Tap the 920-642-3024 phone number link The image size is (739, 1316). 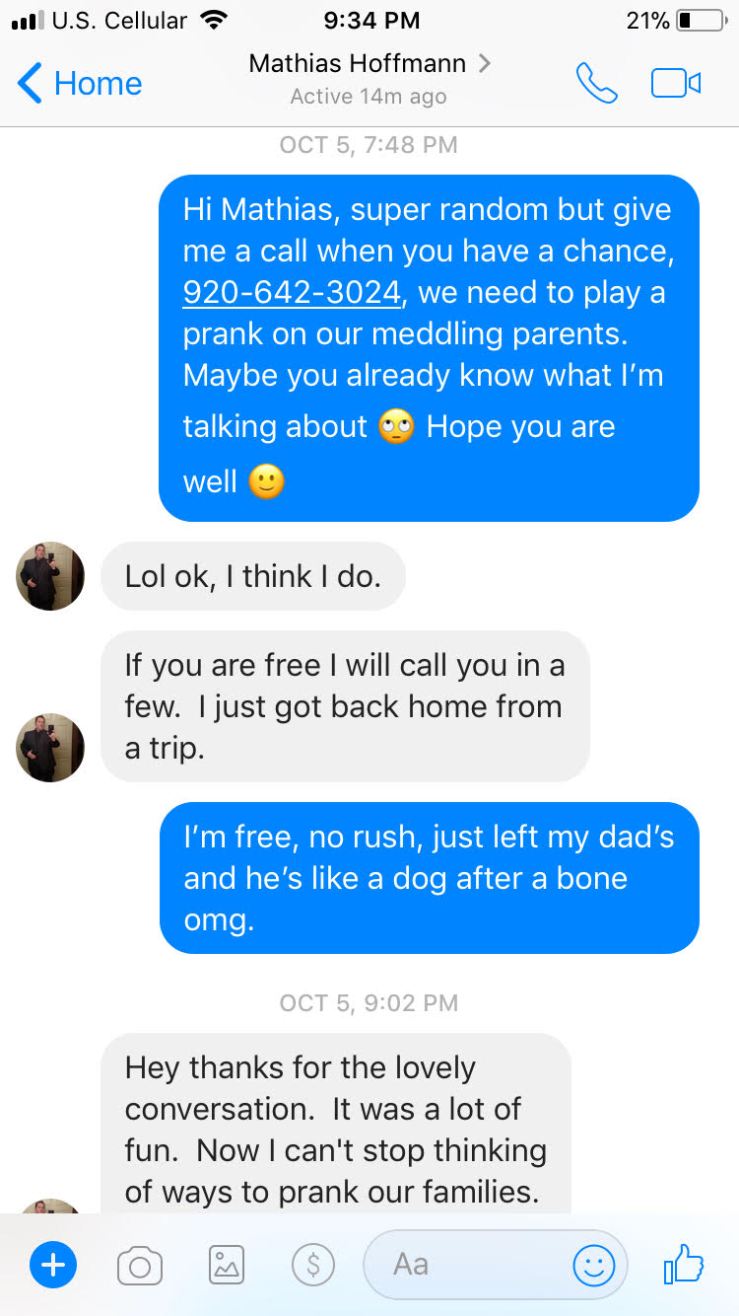click(292, 293)
